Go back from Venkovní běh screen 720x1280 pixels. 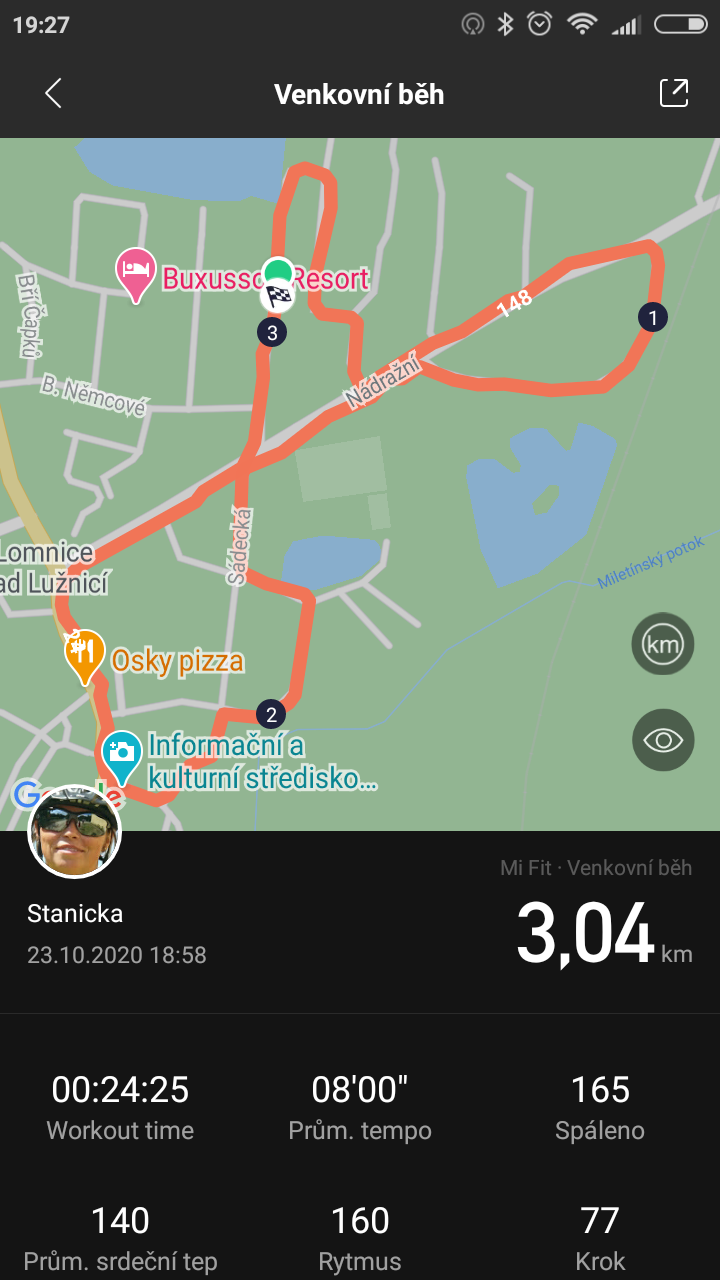pyautogui.click(x=53, y=94)
